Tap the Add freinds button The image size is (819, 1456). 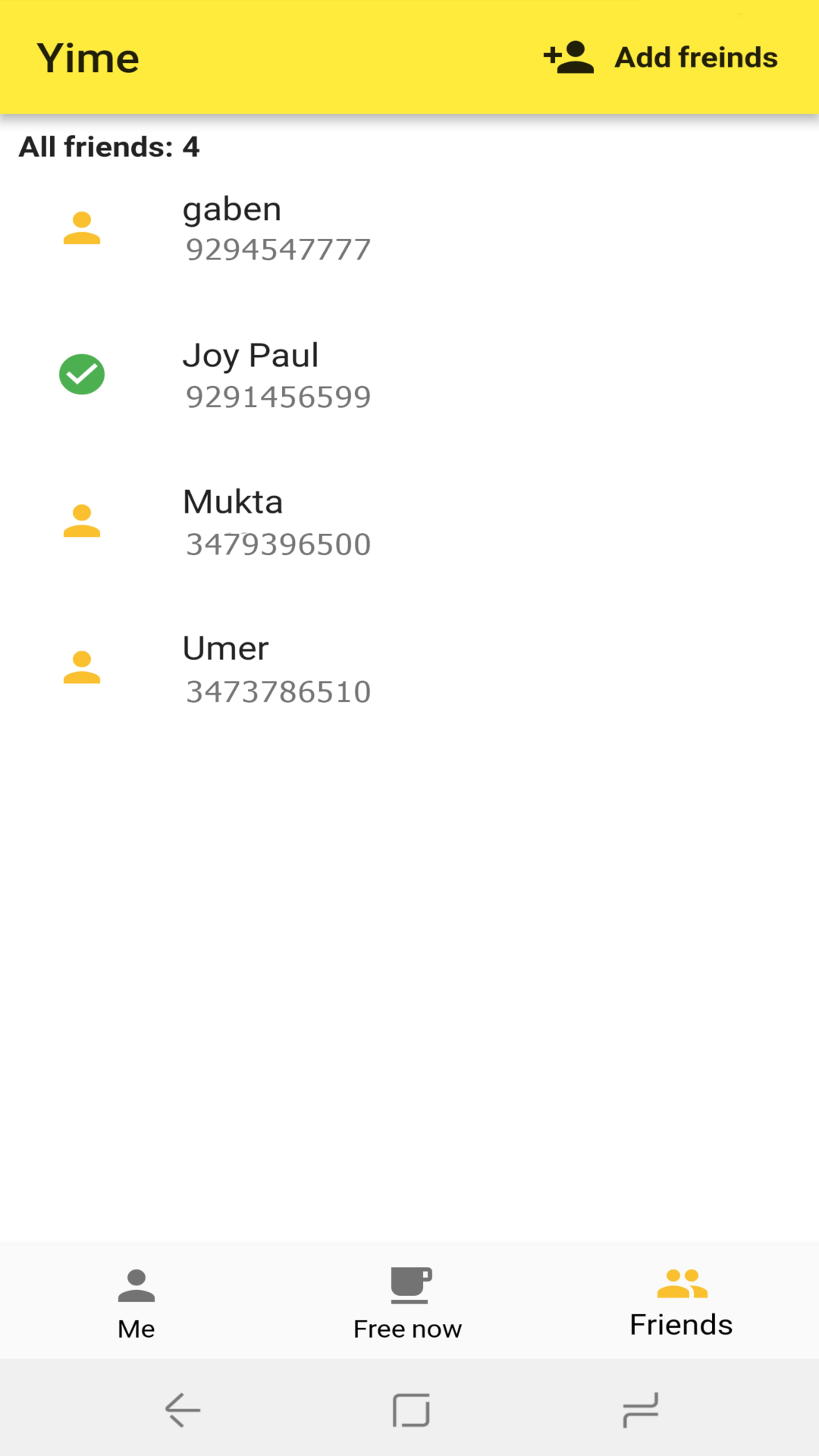661,58
